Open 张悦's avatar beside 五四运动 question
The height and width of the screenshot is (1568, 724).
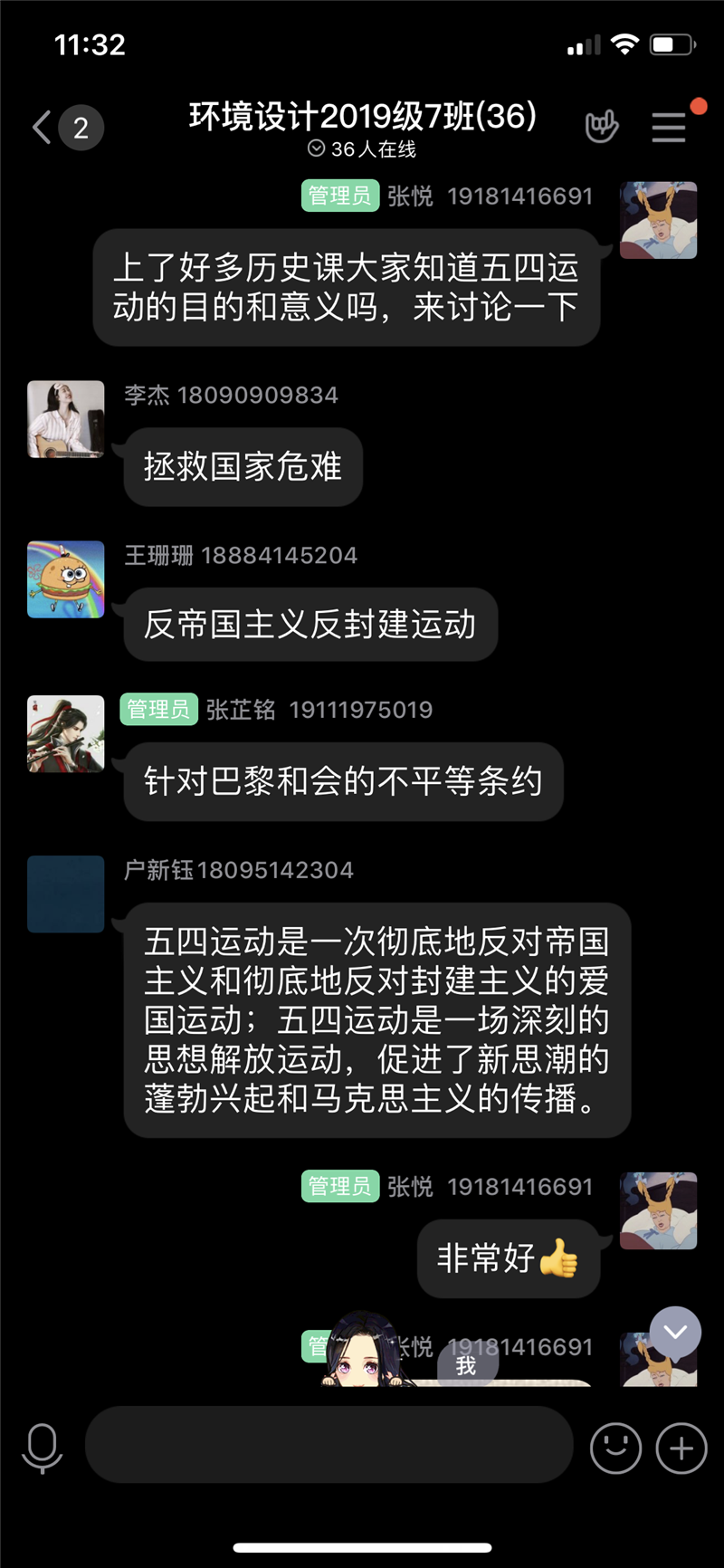coord(658,221)
